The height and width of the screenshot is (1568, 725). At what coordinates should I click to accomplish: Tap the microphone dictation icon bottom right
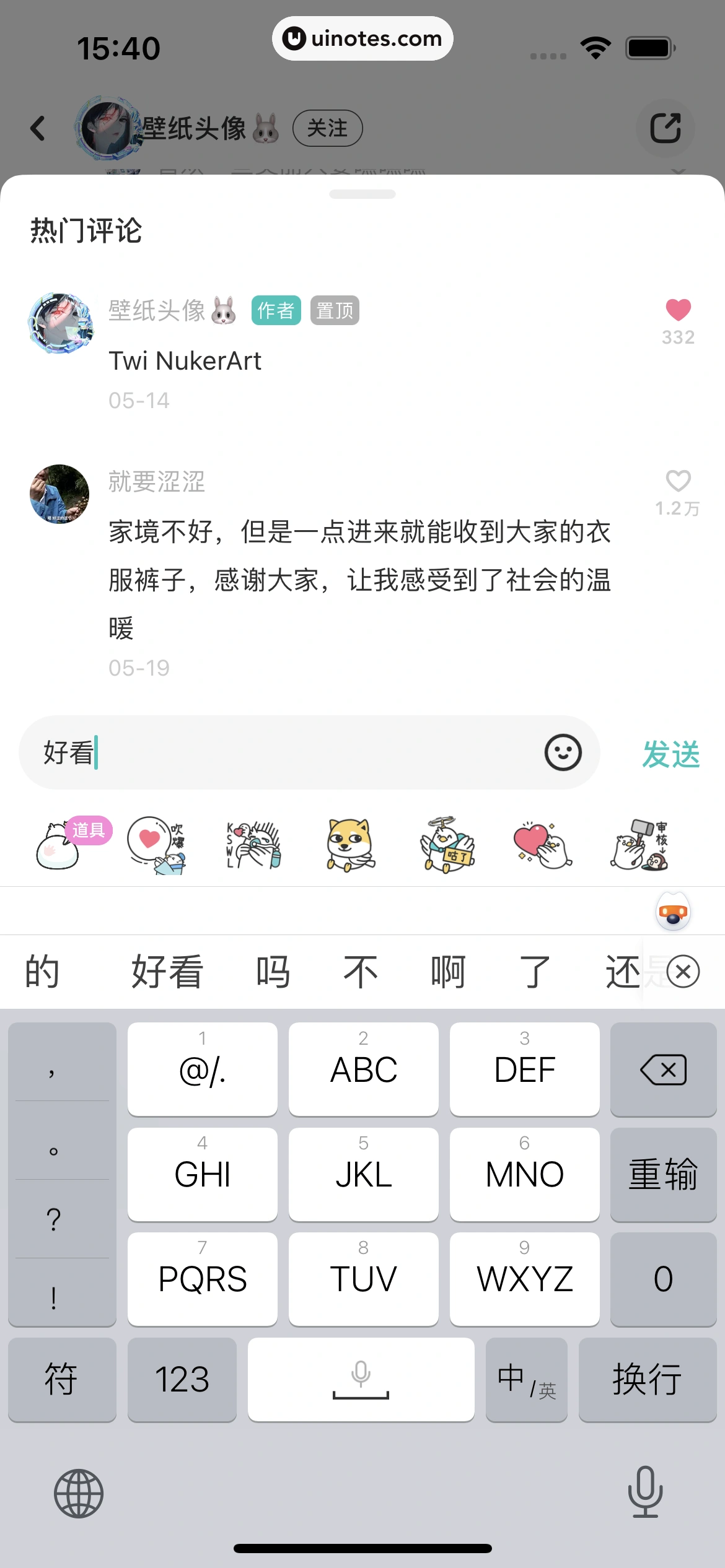645,1492
